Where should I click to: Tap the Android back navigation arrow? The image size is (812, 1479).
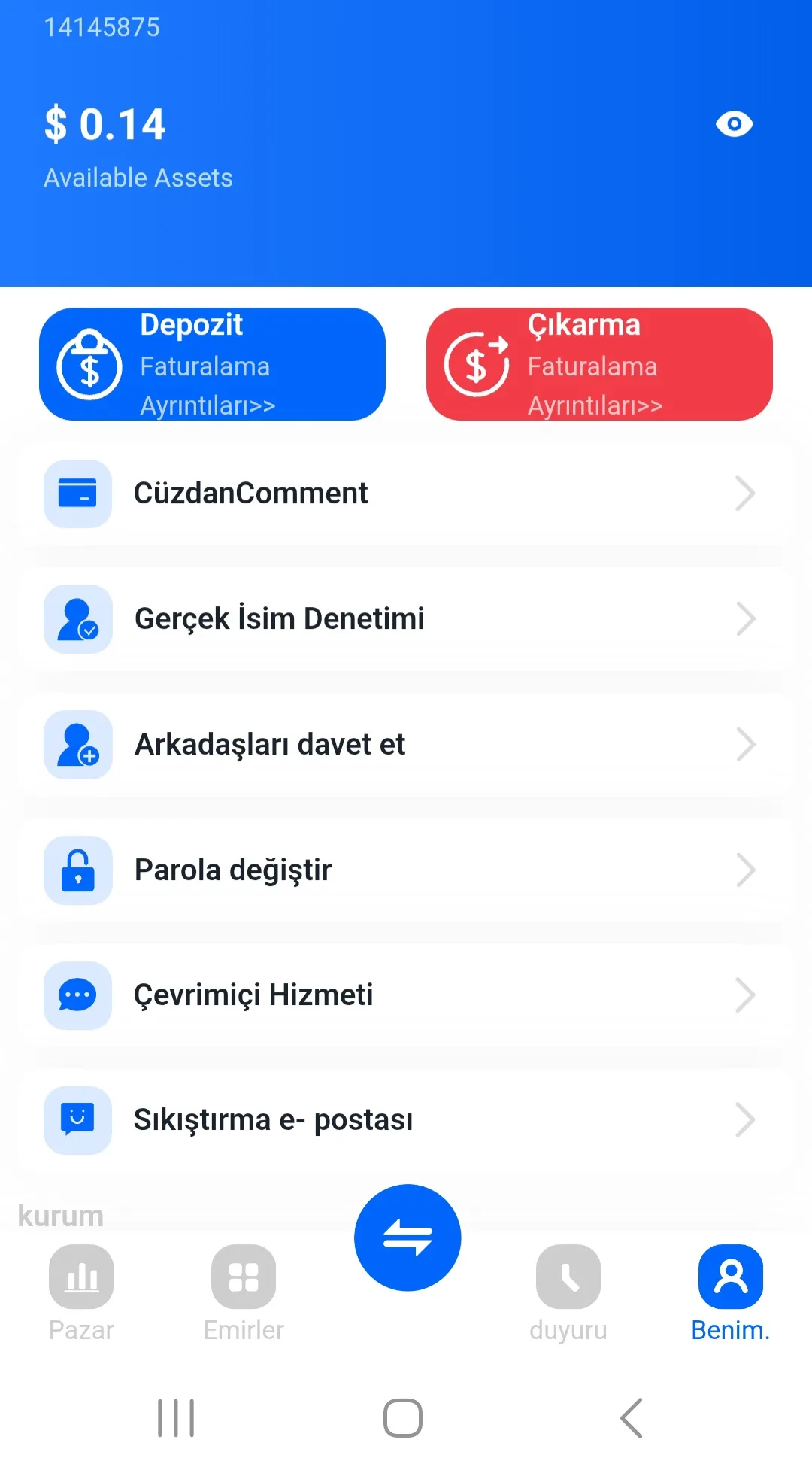tap(631, 1417)
